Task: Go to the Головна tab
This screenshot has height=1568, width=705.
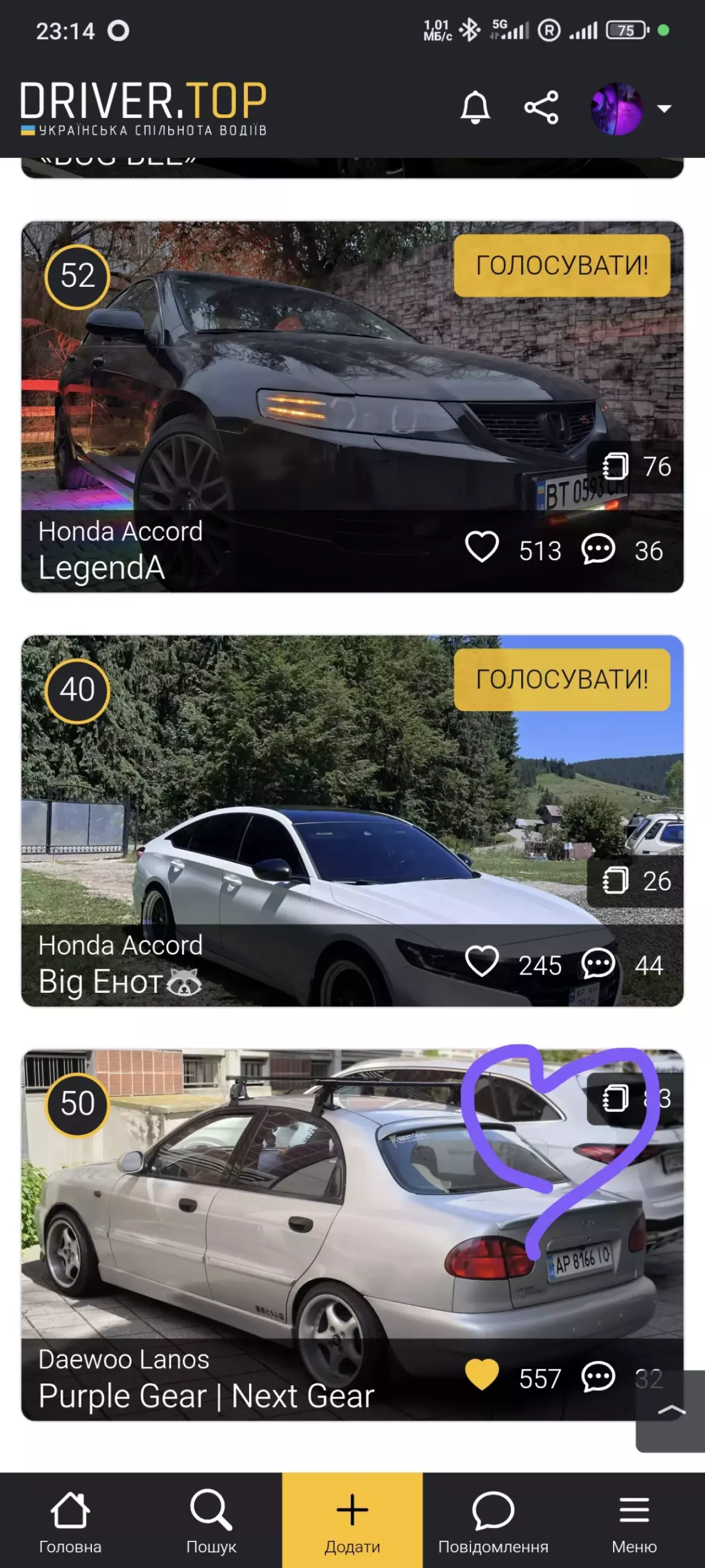Action: [71, 1521]
